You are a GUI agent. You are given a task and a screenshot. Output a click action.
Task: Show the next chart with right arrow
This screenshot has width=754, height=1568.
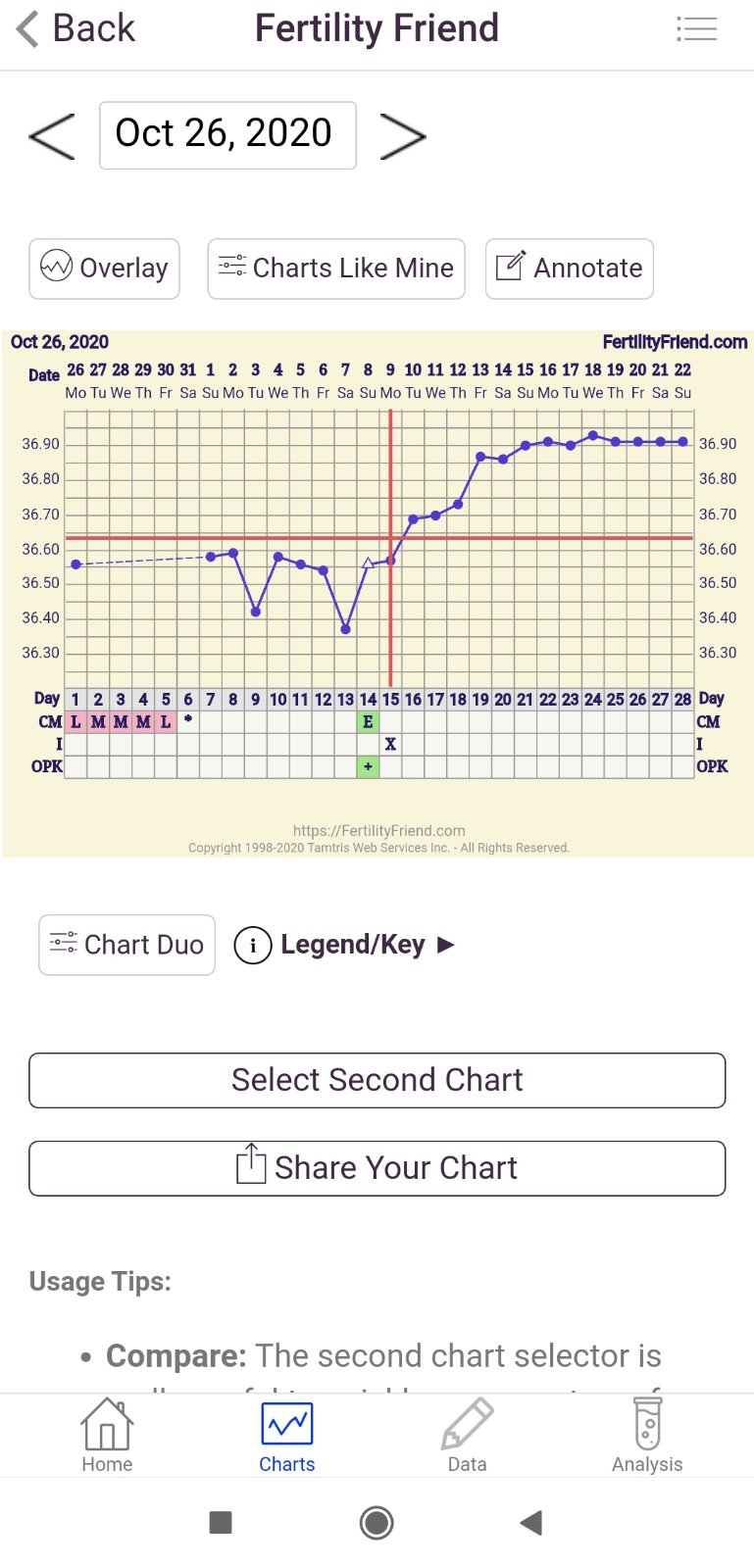click(402, 135)
